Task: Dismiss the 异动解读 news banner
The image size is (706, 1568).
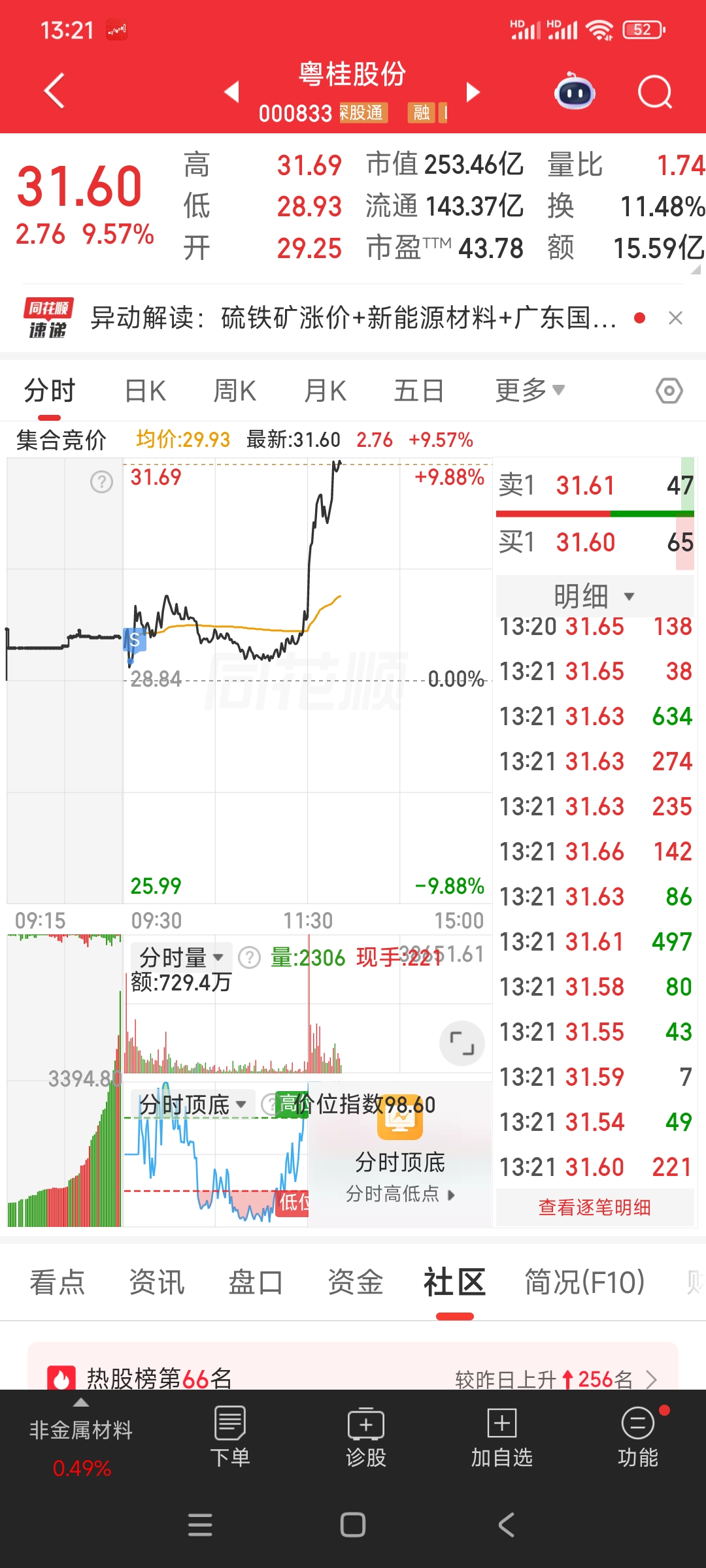Action: (675, 318)
